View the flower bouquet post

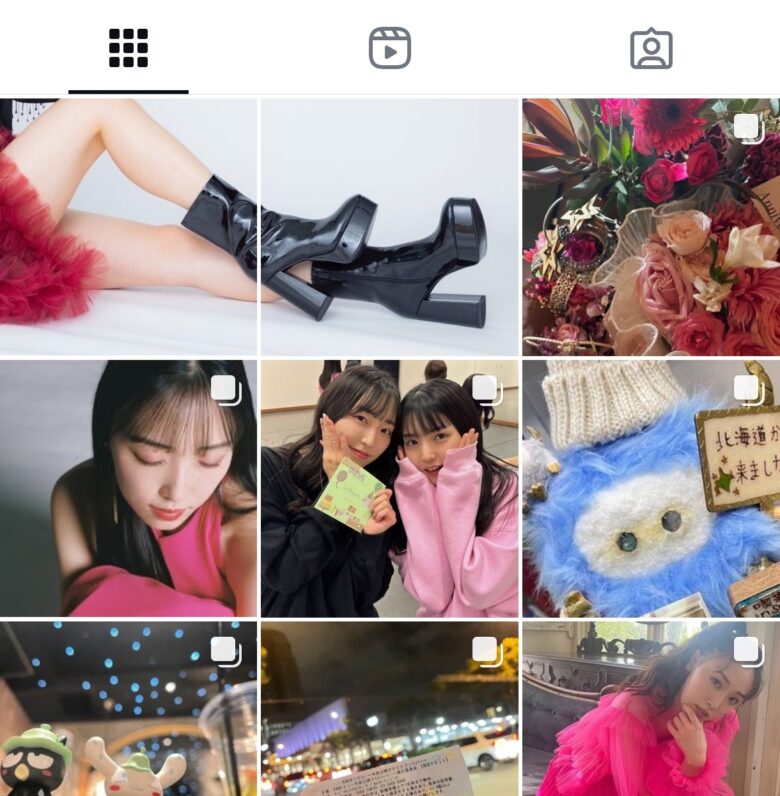(651, 227)
